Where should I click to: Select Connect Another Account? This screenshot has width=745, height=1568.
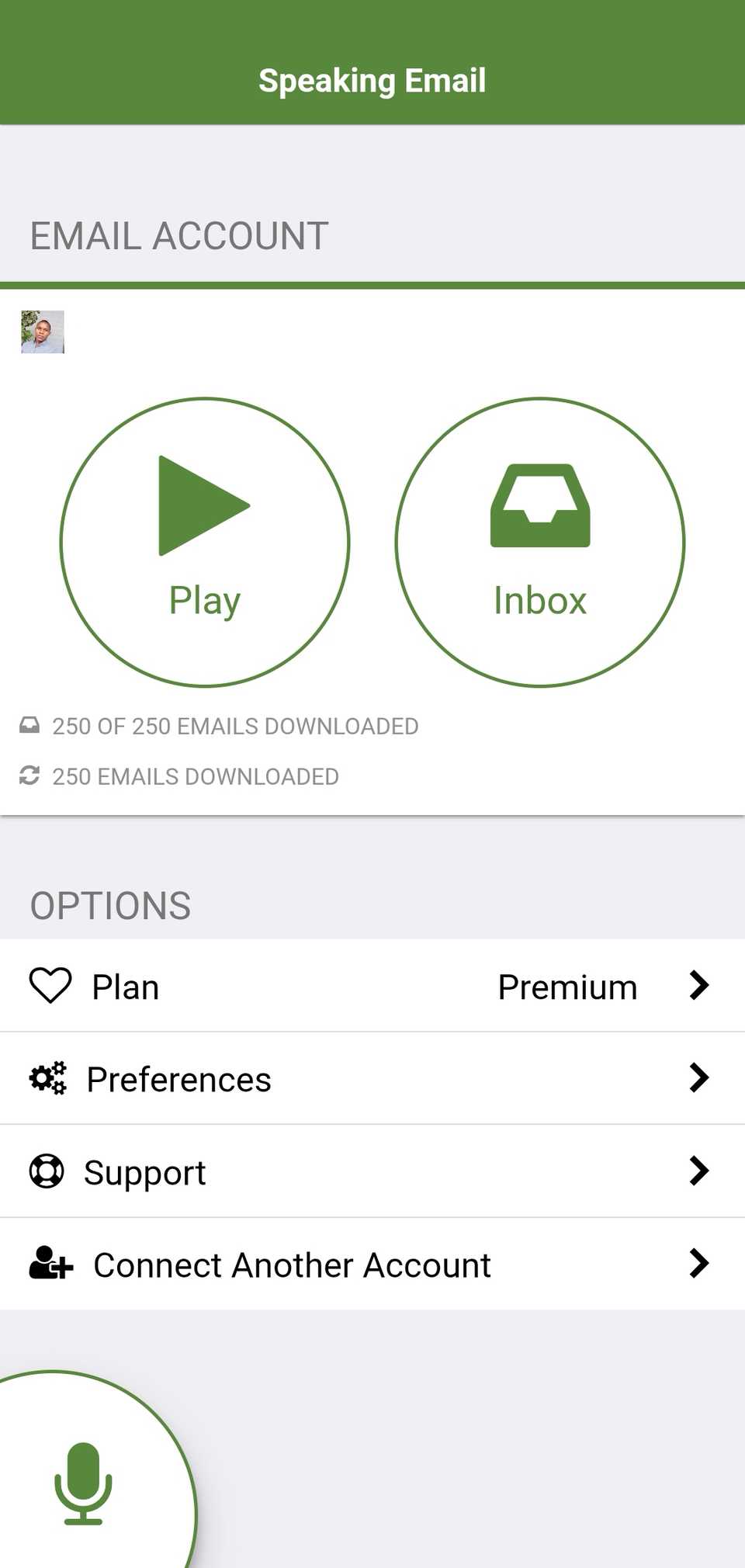[291, 1264]
